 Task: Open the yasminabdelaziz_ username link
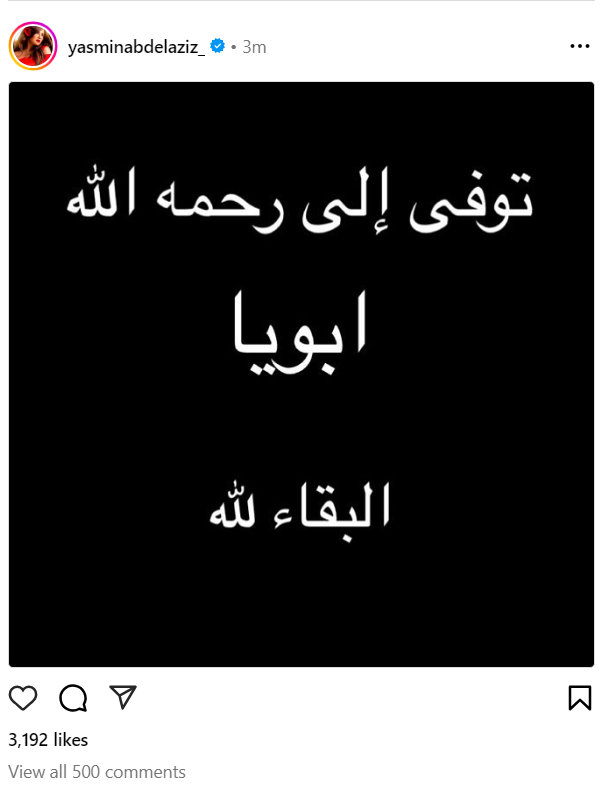tap(135, 47)
